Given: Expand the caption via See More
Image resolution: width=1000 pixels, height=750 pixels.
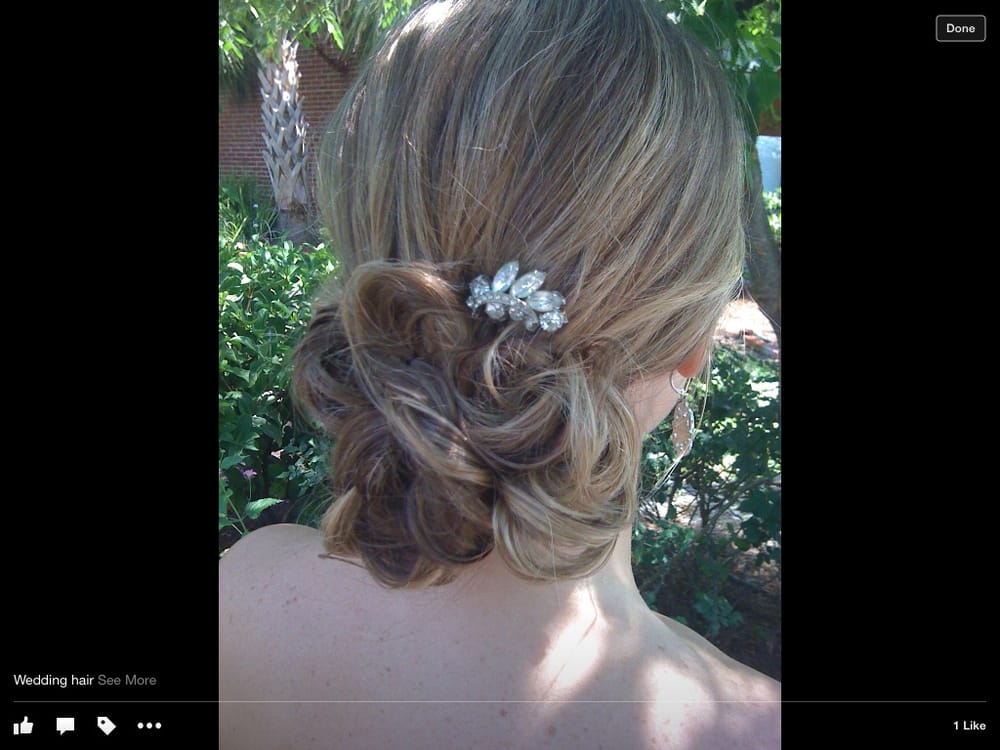Looking at the screenshot, I should click(x=127, y=680).
